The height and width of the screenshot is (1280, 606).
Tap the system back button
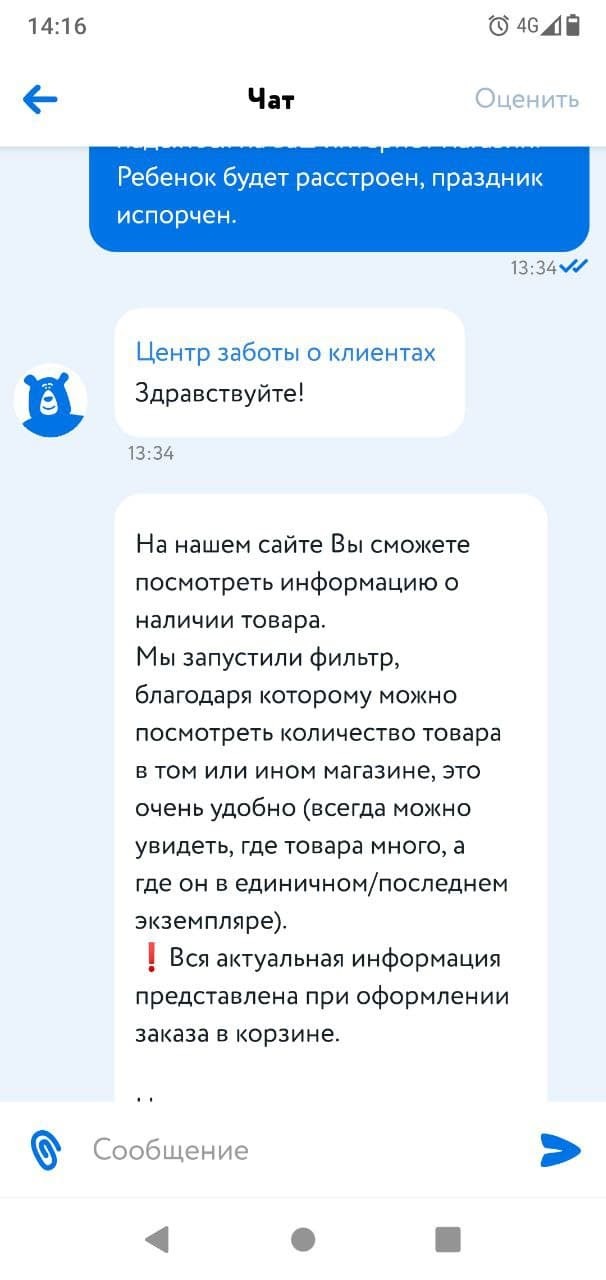click(157, 1240)
